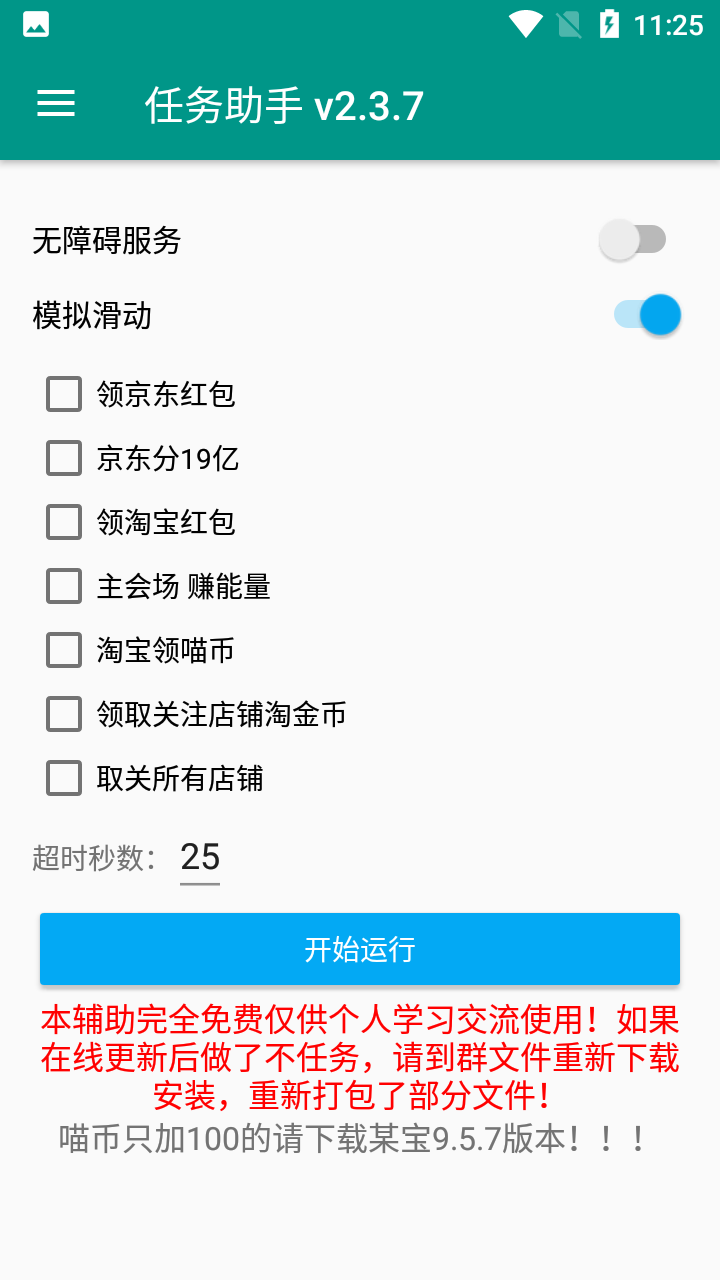Select the 京东分19亿 task
The image size is (720, 1280).
click(x=63, y=458)
